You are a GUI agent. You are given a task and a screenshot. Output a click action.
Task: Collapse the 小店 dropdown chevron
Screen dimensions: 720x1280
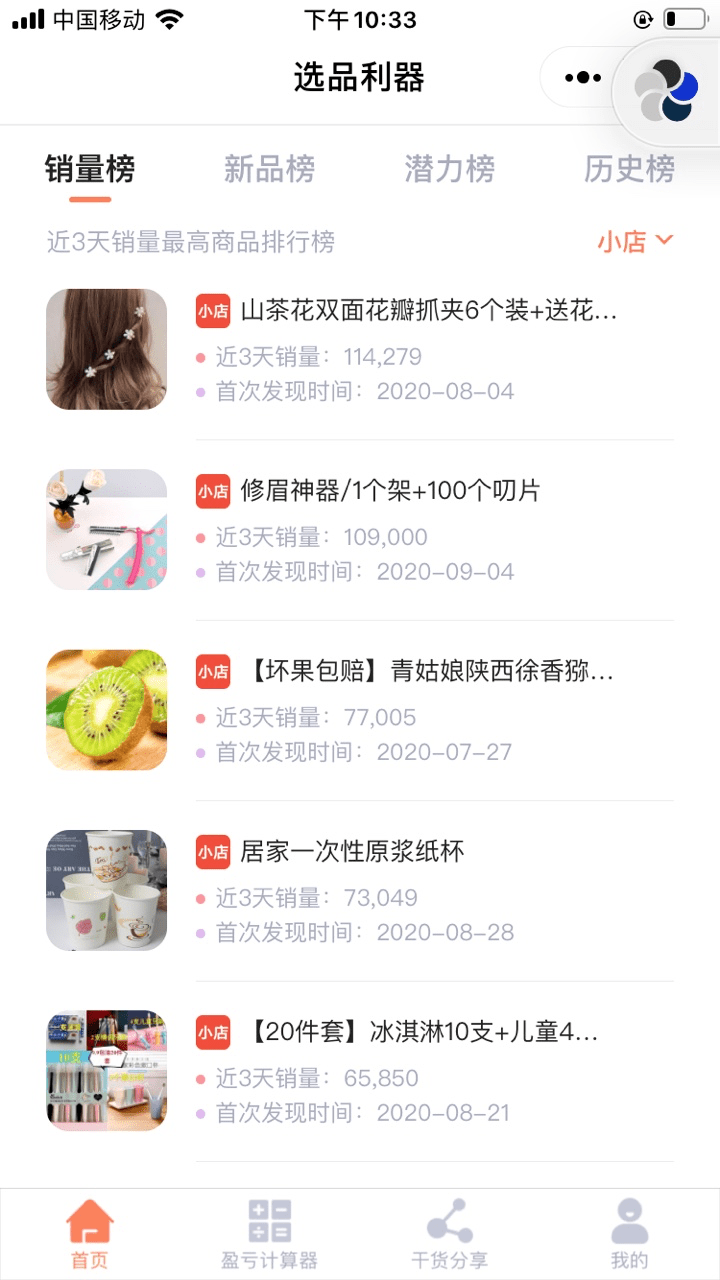pos(665,241)
